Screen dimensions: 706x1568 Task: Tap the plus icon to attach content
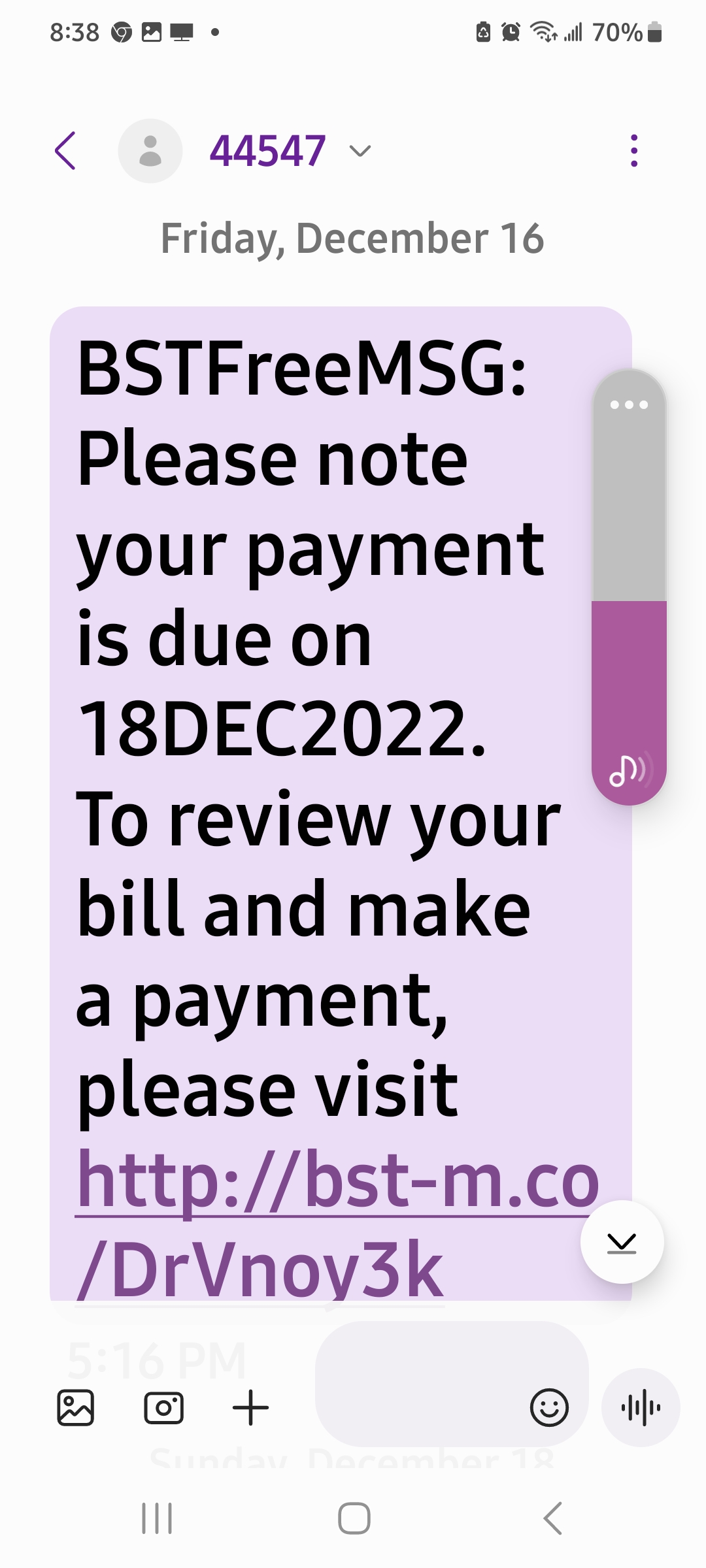click(250, 1409)
